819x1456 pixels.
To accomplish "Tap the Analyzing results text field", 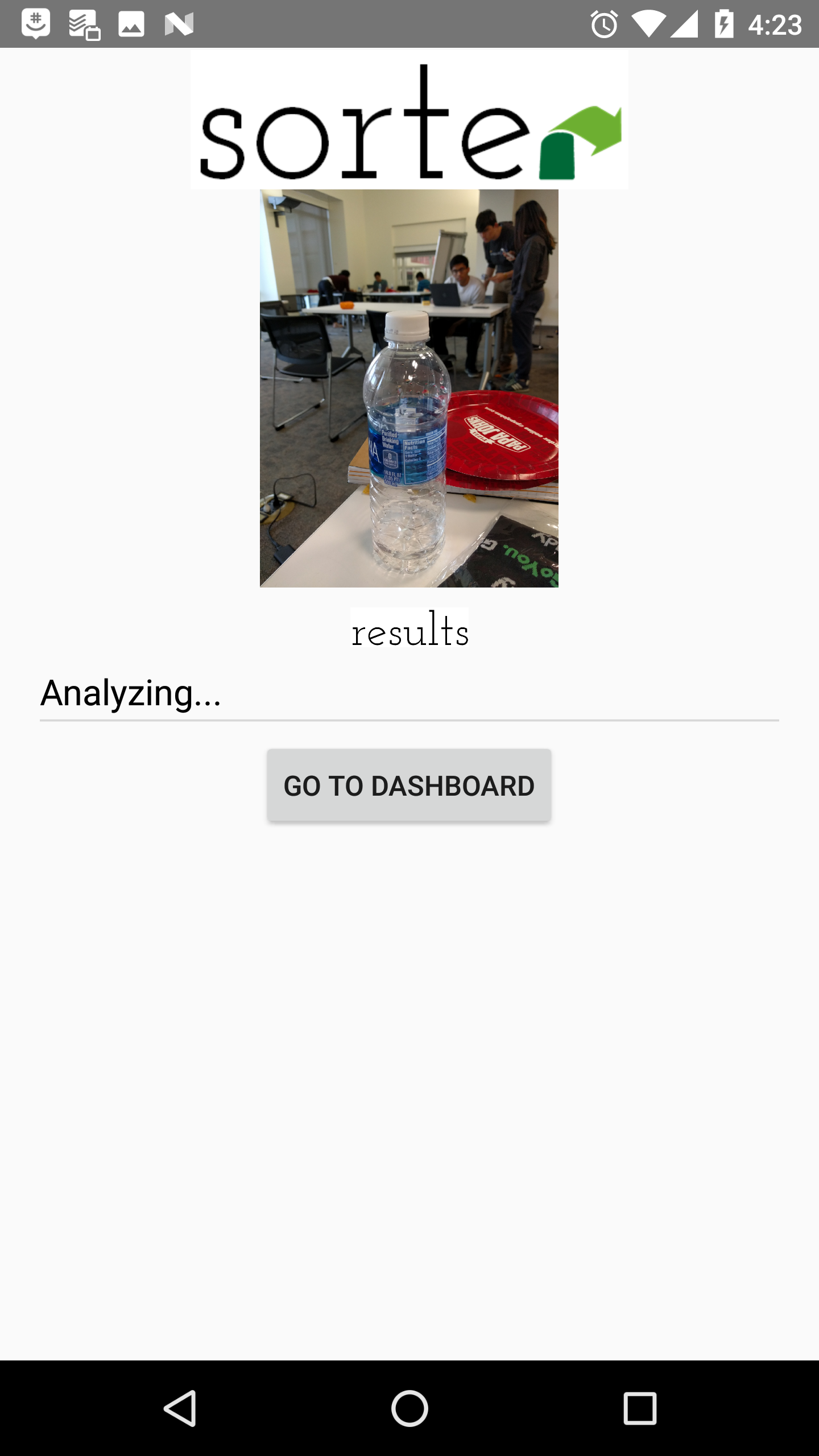I will click(409, 694).
